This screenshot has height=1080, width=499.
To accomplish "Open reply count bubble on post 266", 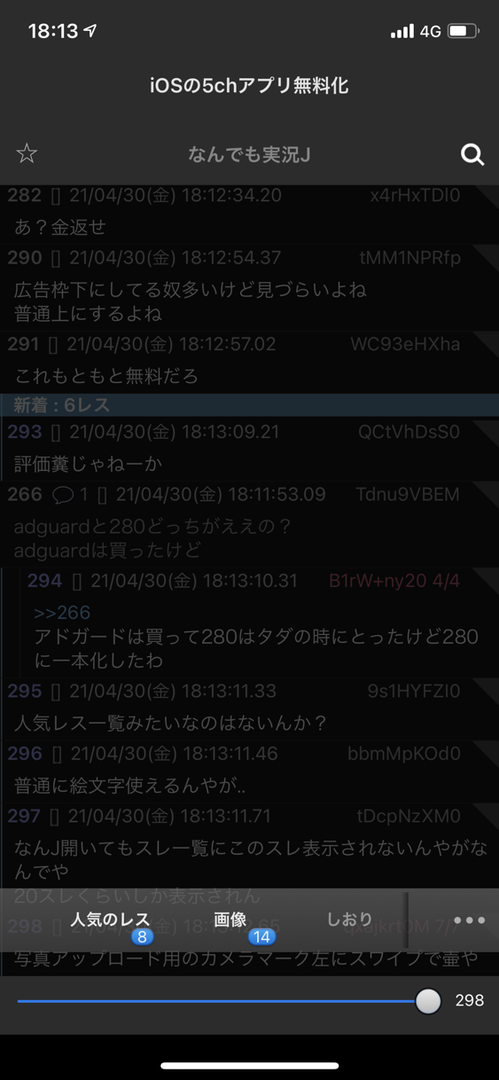I will point(70,495).
